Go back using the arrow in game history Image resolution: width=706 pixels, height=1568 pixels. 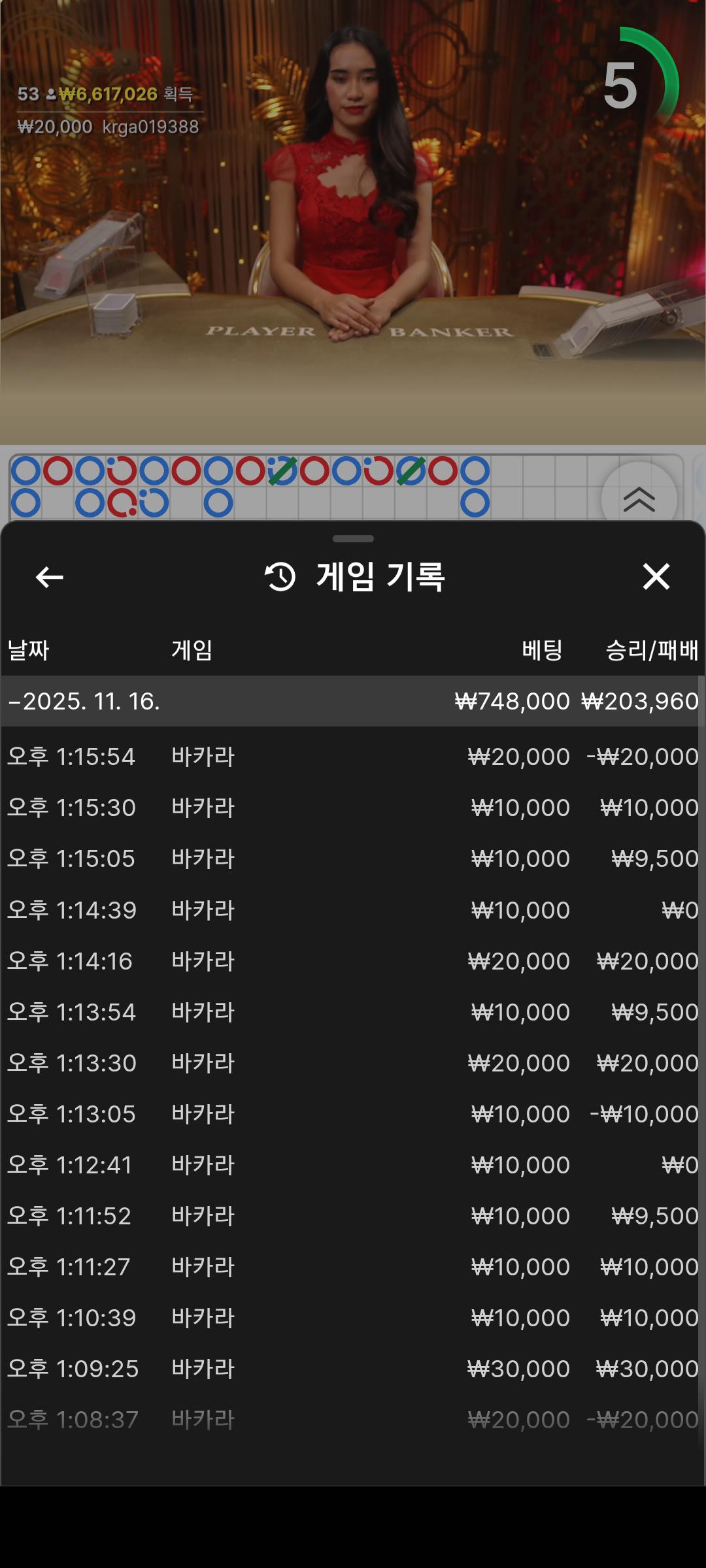coord(50,577)
